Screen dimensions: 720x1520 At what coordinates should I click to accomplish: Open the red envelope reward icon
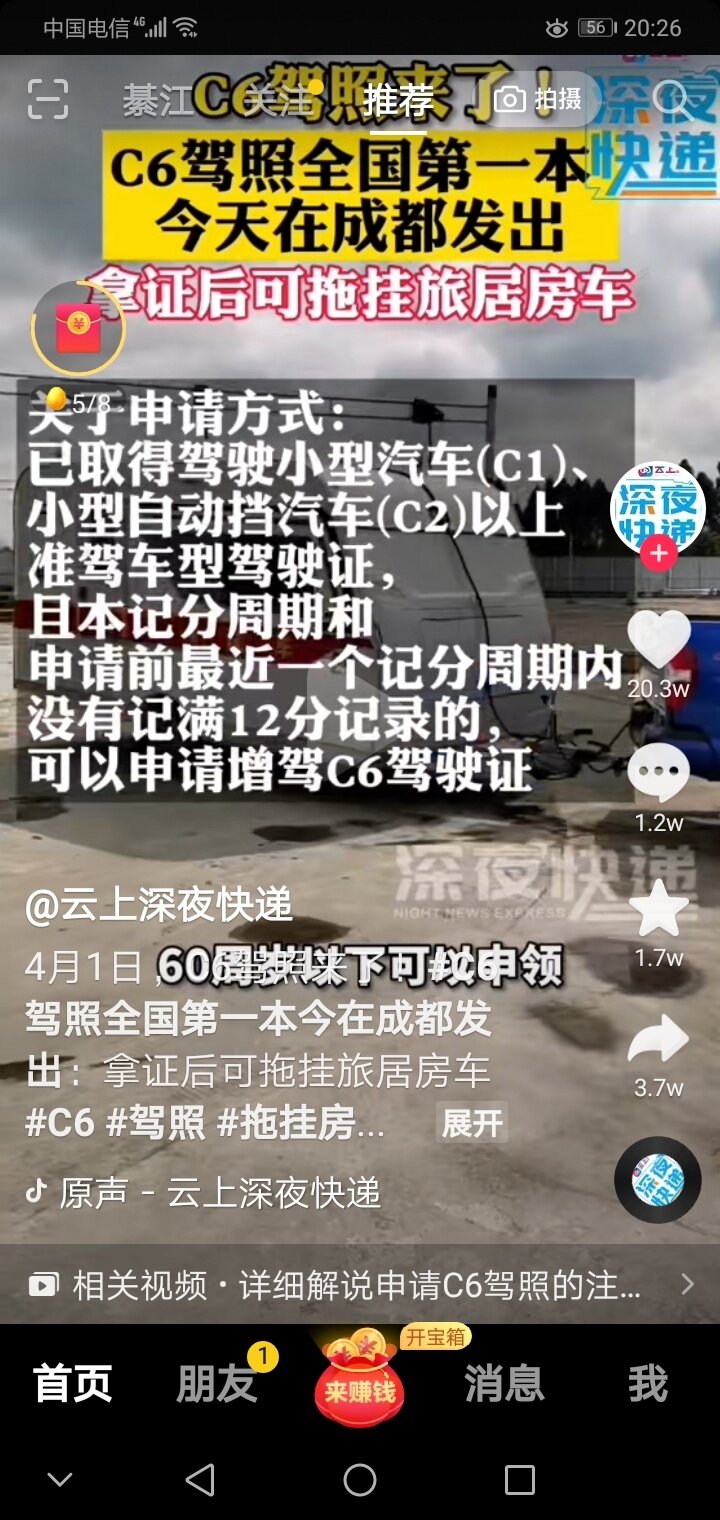[x=78, y=329]
